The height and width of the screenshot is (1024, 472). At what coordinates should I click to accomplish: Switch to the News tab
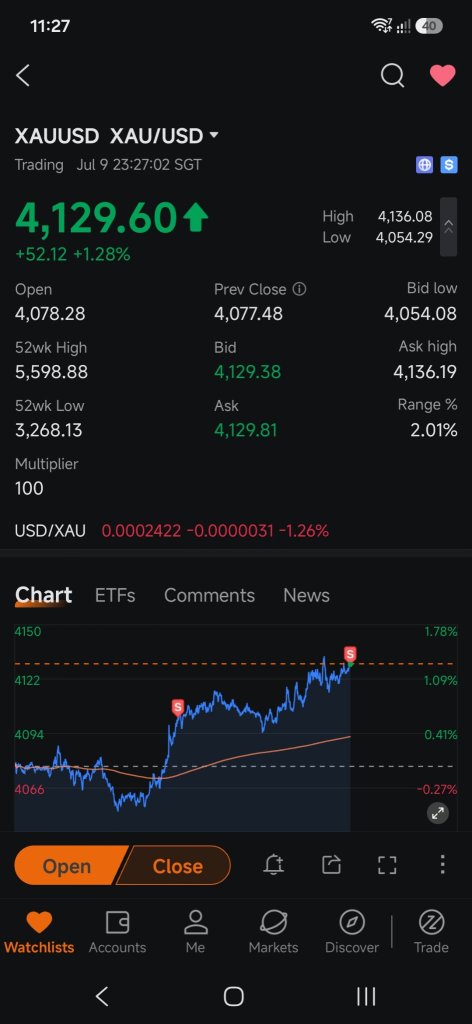pyautogui.click(x=306, y=595)
